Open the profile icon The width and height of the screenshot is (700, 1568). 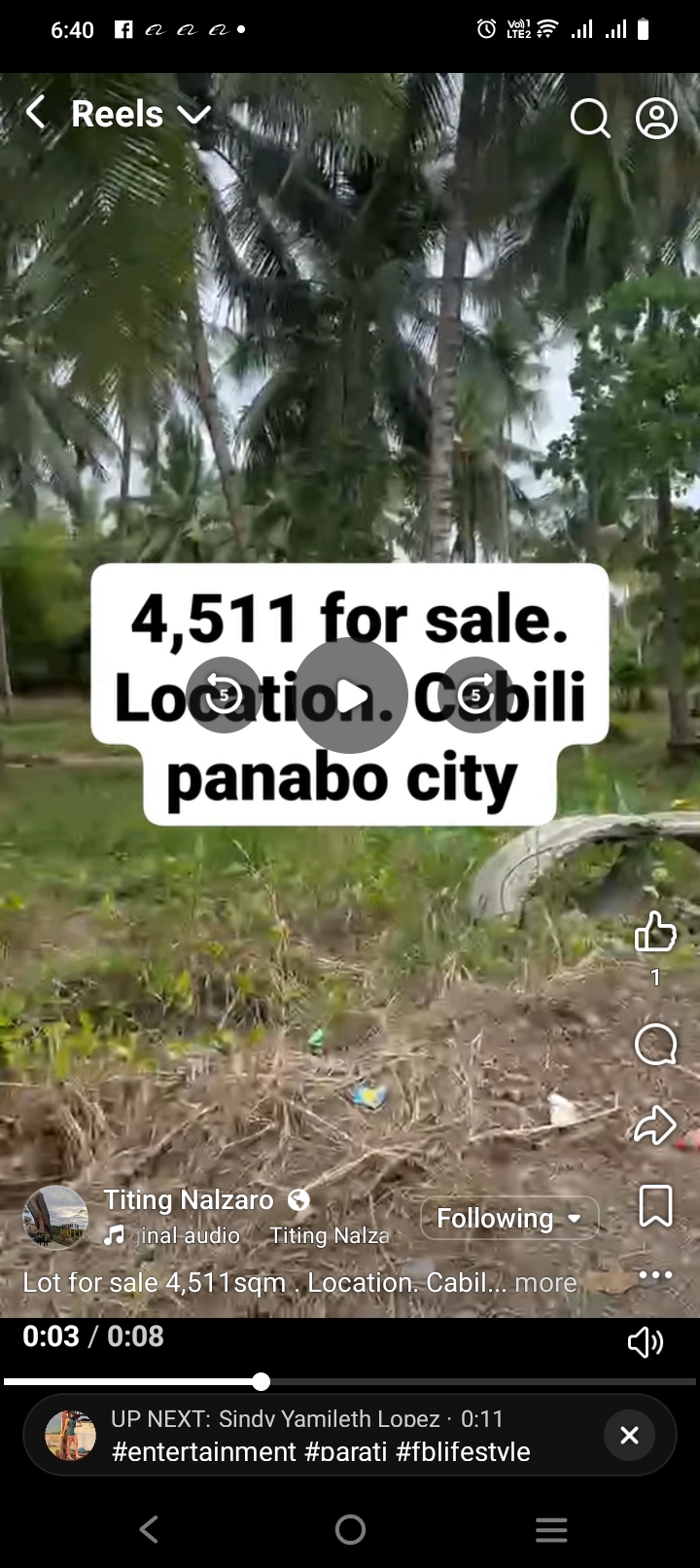coord(656,119)
